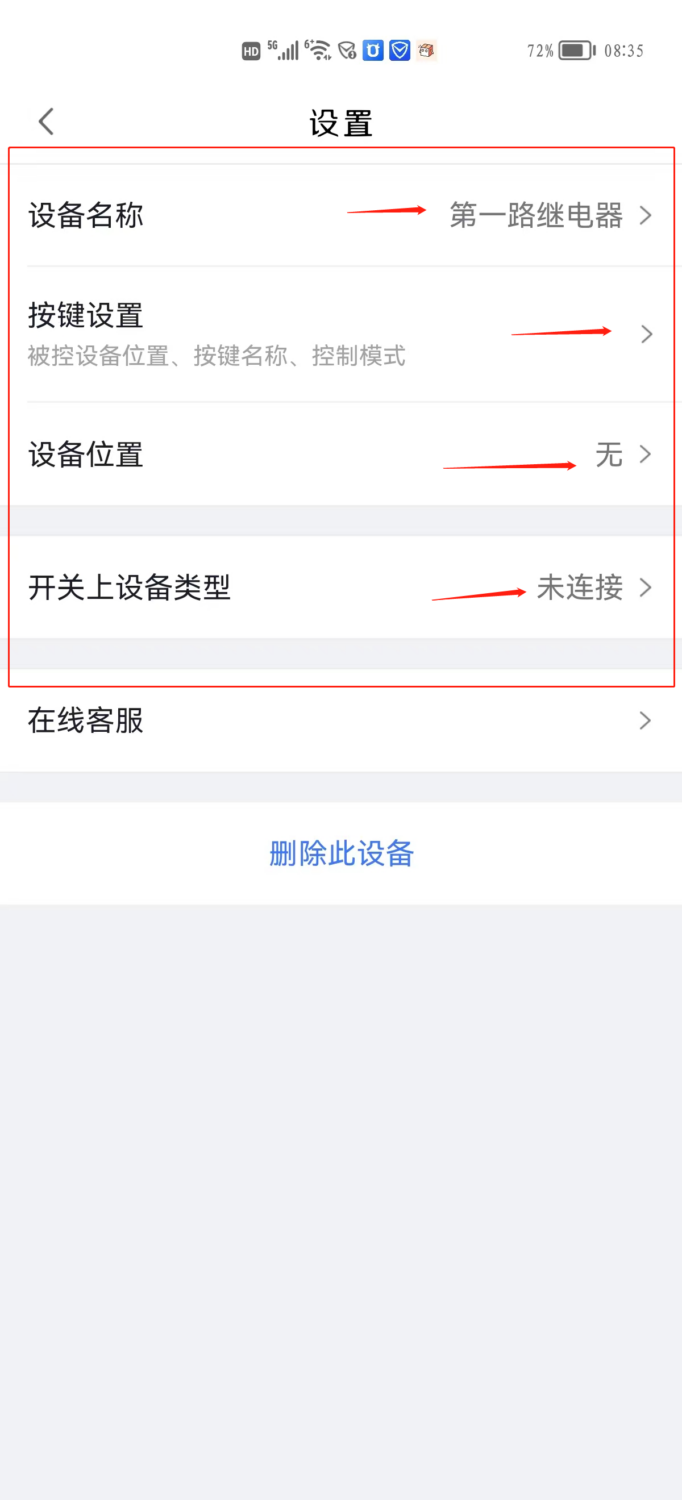Open 在线客服 support
Image resolution: width=682 pixels, height=1500 pixels.
tap(340, 720)
